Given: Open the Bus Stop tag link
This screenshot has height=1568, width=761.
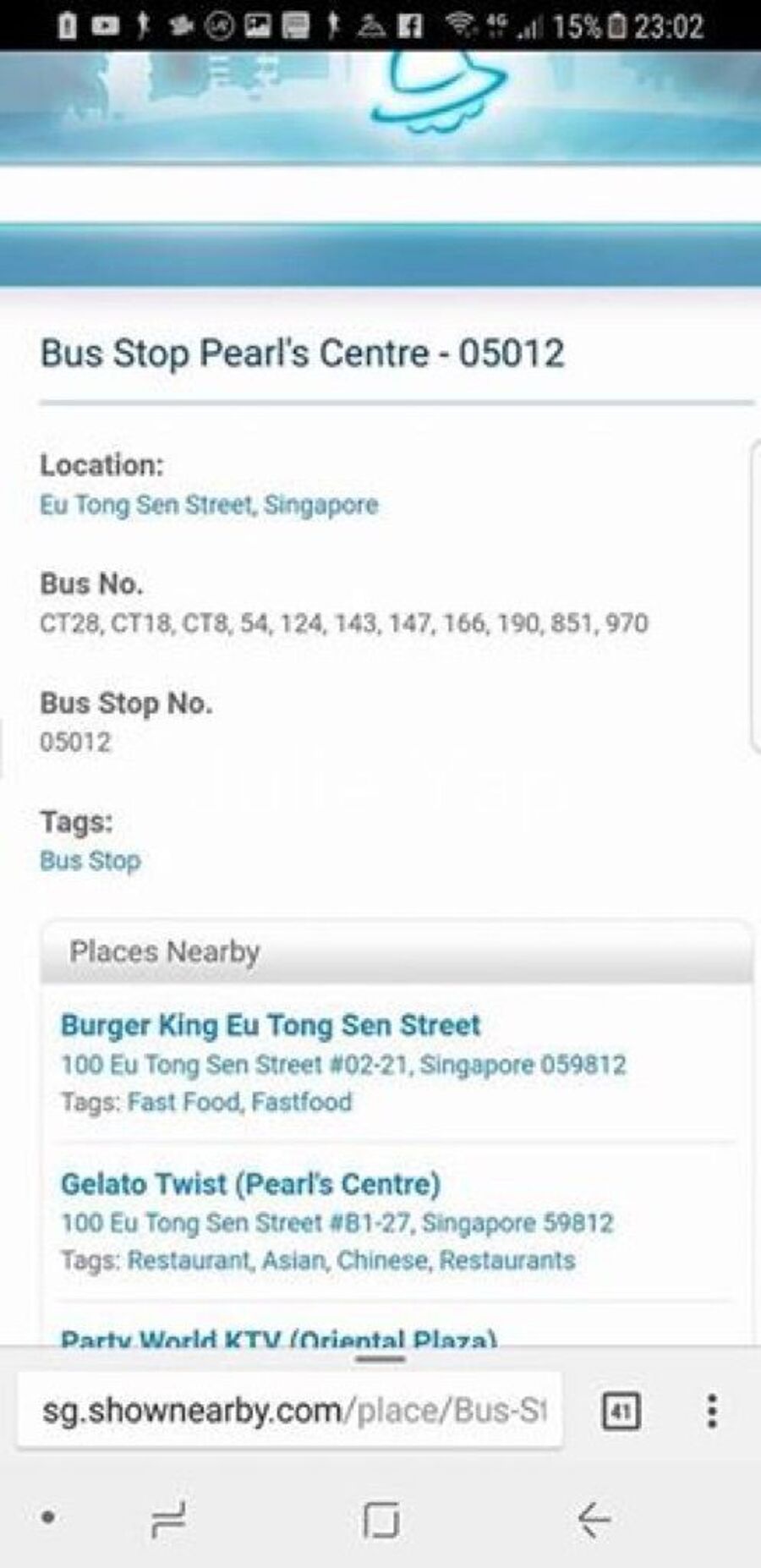Looking at the screenshot, I should coord(90,861).
